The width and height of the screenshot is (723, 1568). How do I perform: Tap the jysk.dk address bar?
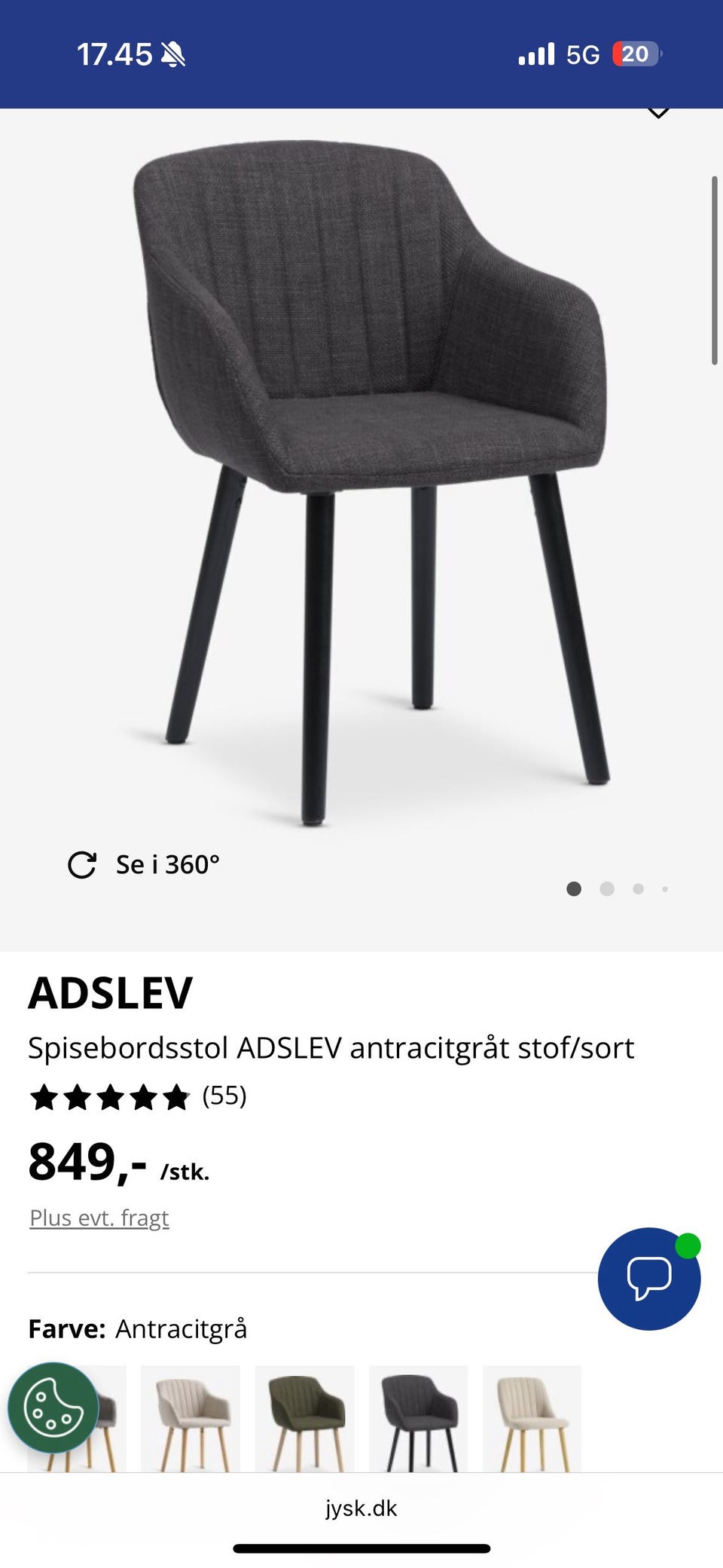coord(361,1508)
